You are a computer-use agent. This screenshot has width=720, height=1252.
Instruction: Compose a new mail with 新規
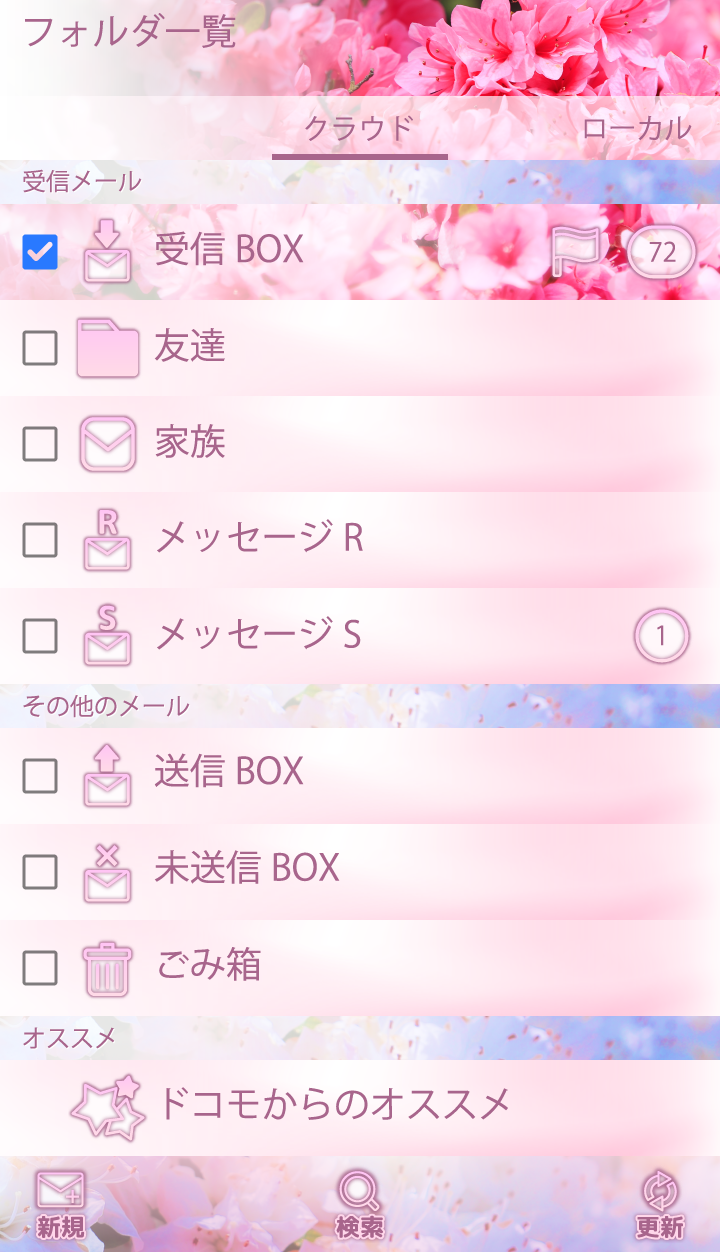61,1206
